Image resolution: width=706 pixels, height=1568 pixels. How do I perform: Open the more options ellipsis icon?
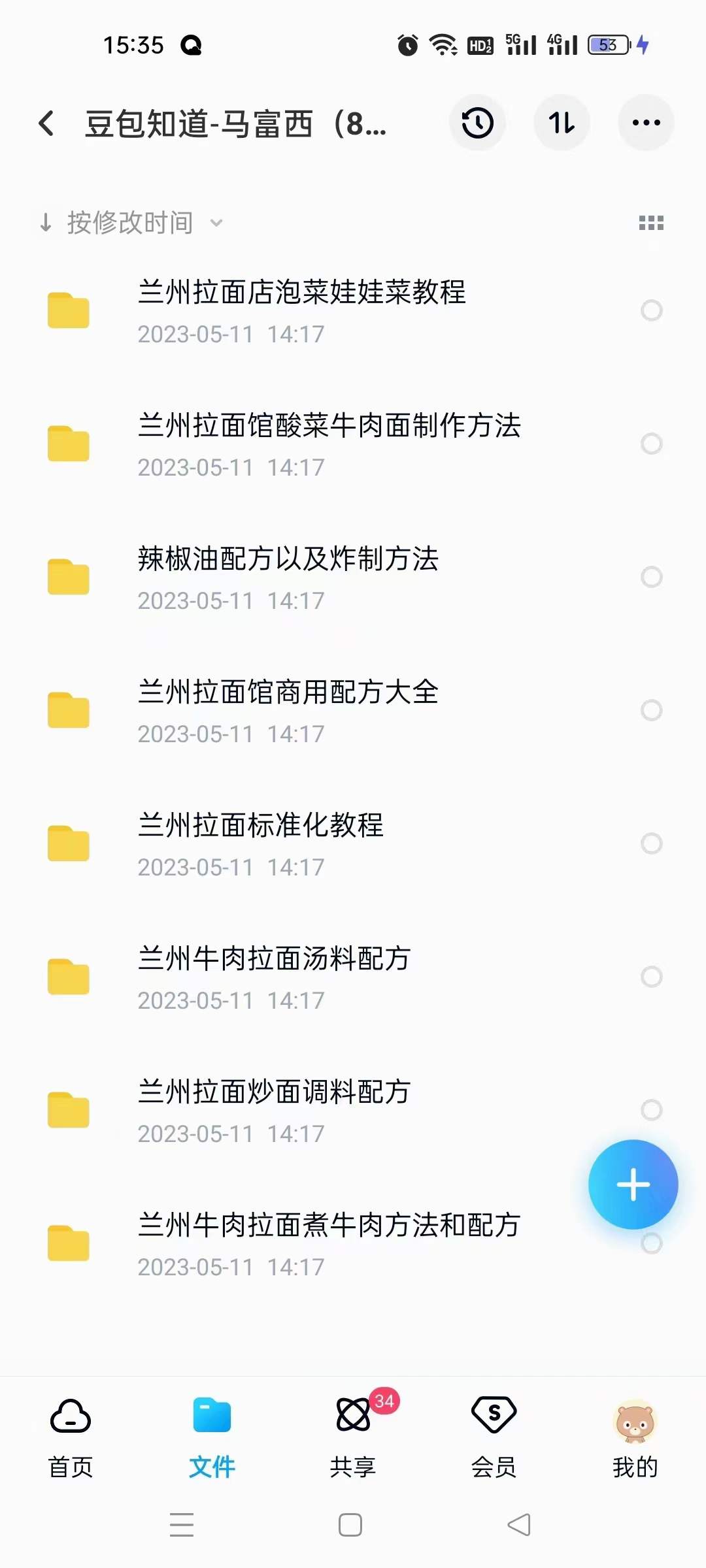[645, 123]
